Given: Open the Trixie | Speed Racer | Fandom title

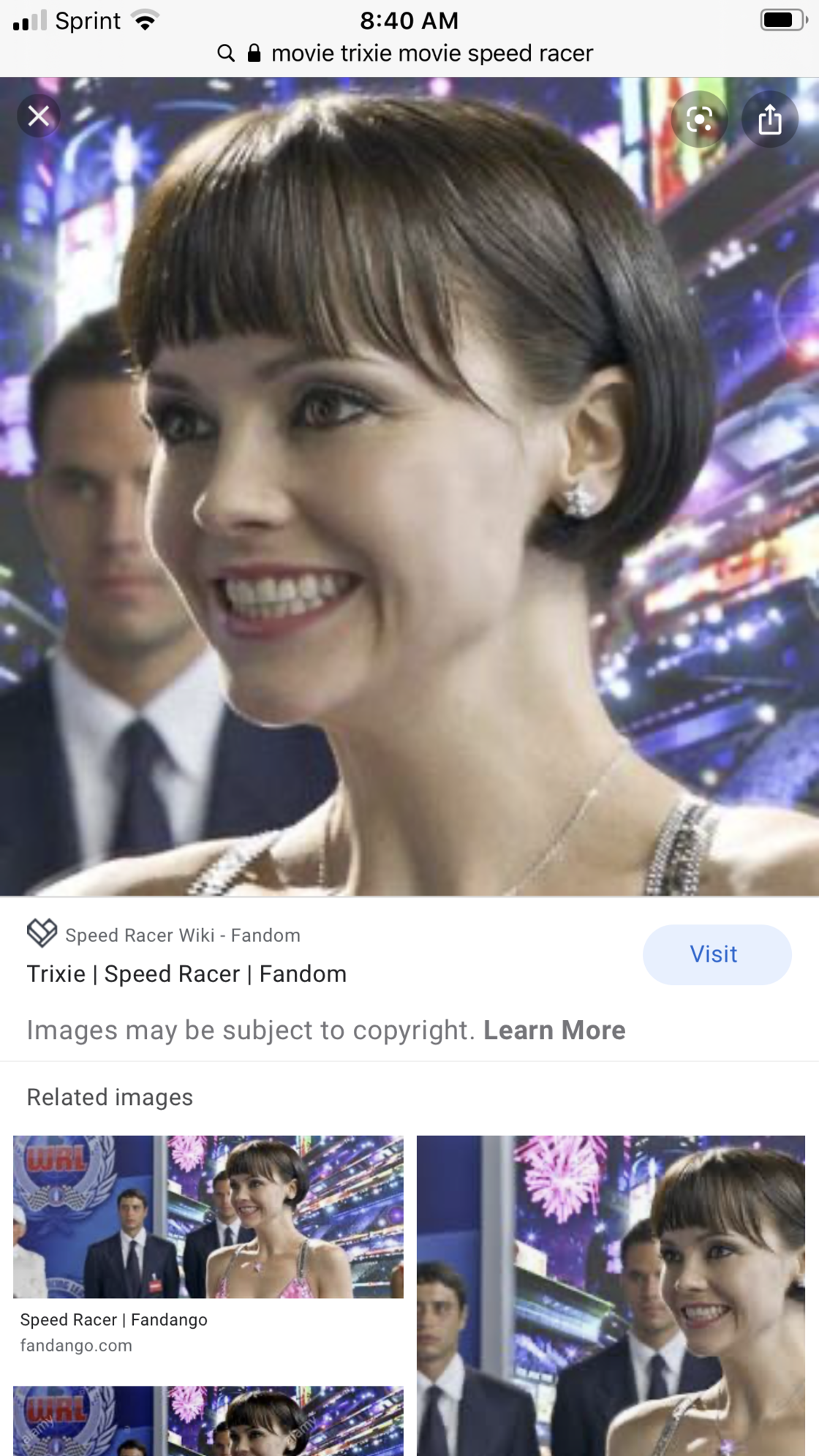Looking at the screenshot, I should [x=186, y=974].
